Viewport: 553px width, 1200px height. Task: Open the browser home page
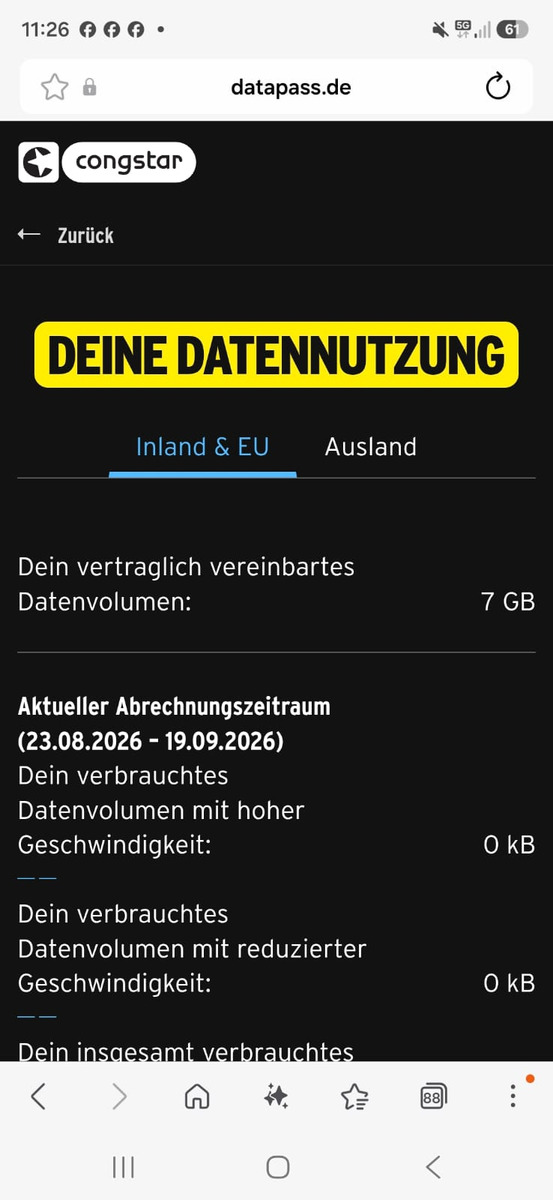[197, 1097]
